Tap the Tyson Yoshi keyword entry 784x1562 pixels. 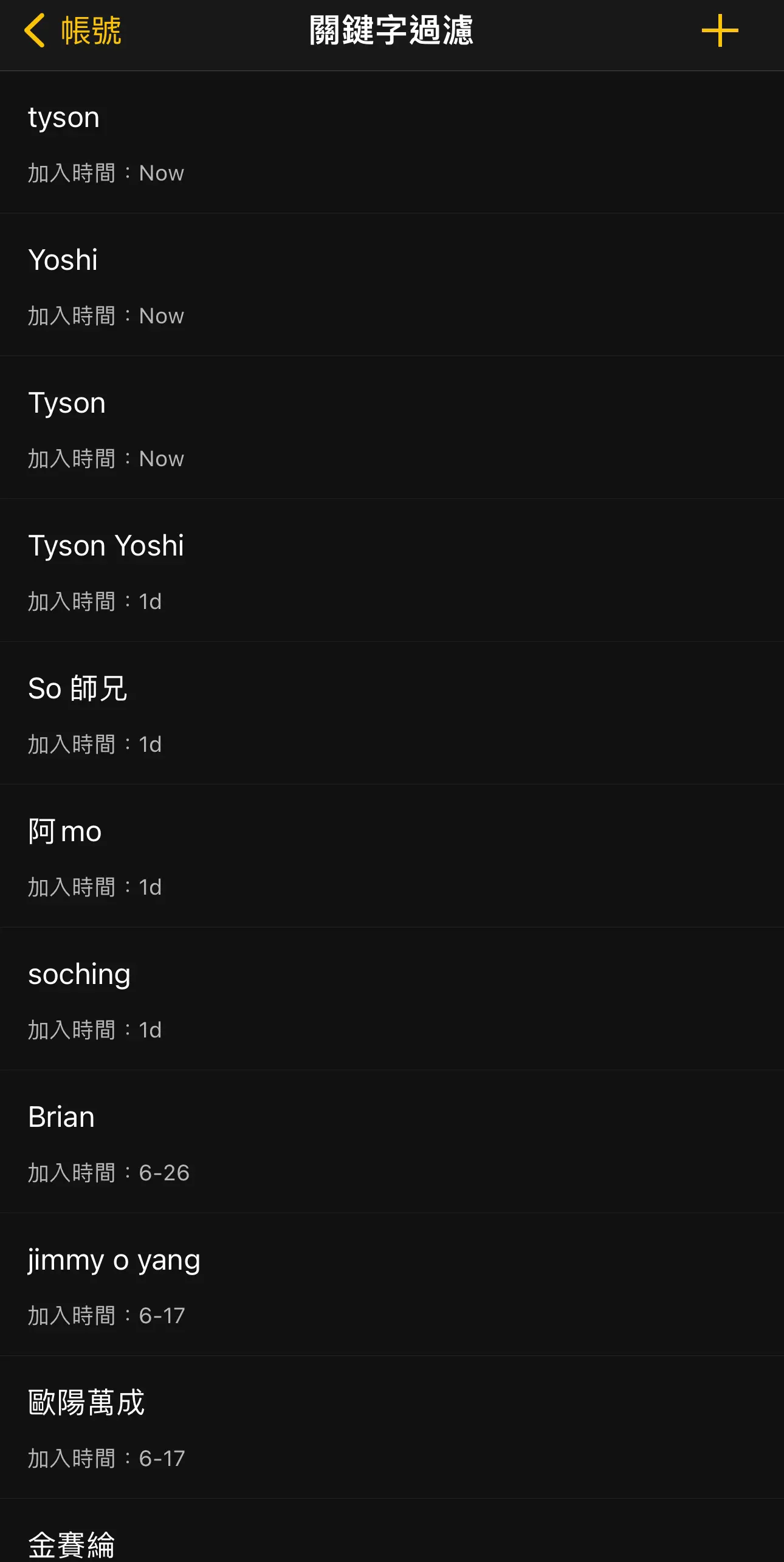(392, 571)
